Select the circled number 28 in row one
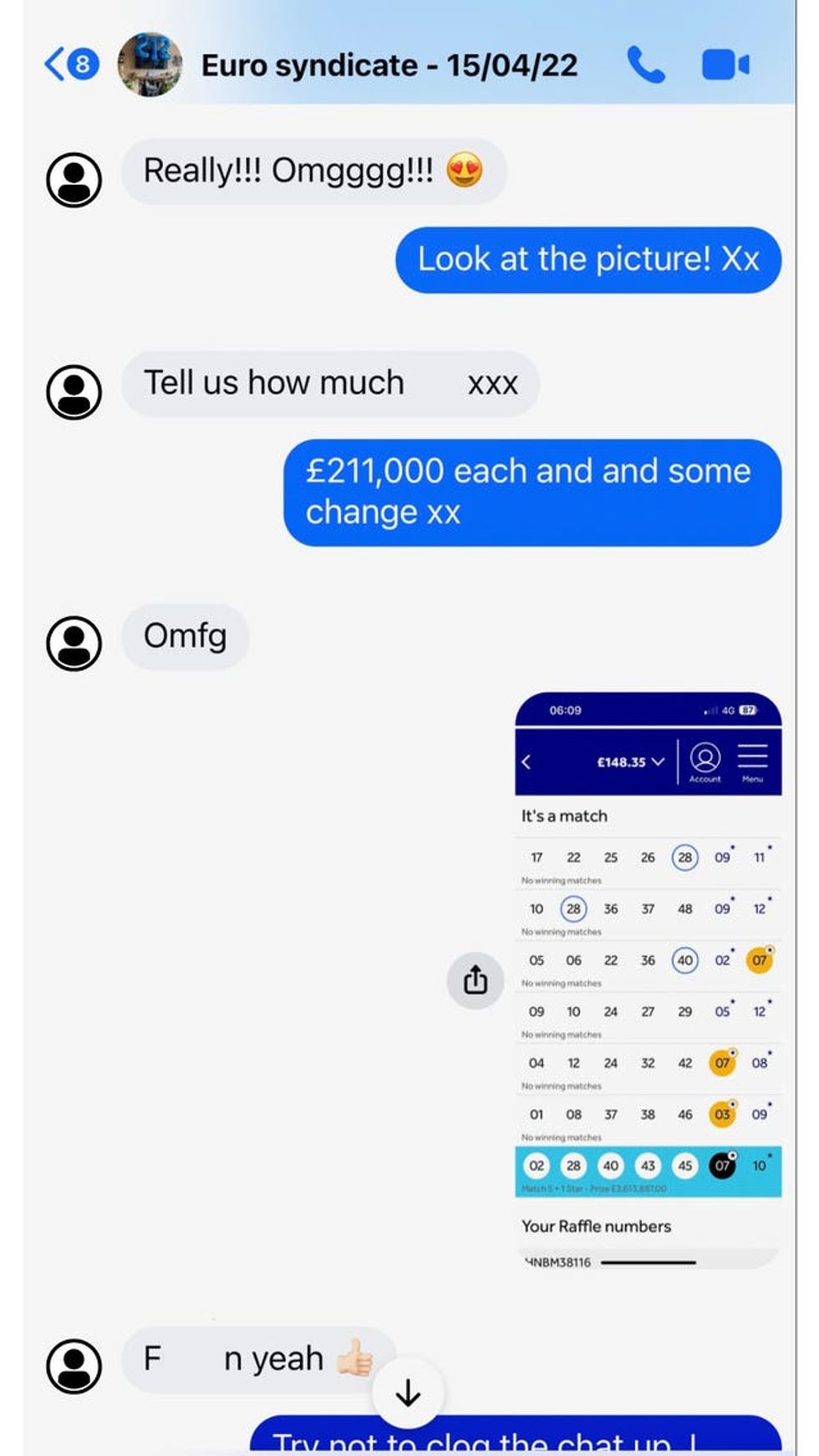 pyautogui.click(x=684, y=857)
